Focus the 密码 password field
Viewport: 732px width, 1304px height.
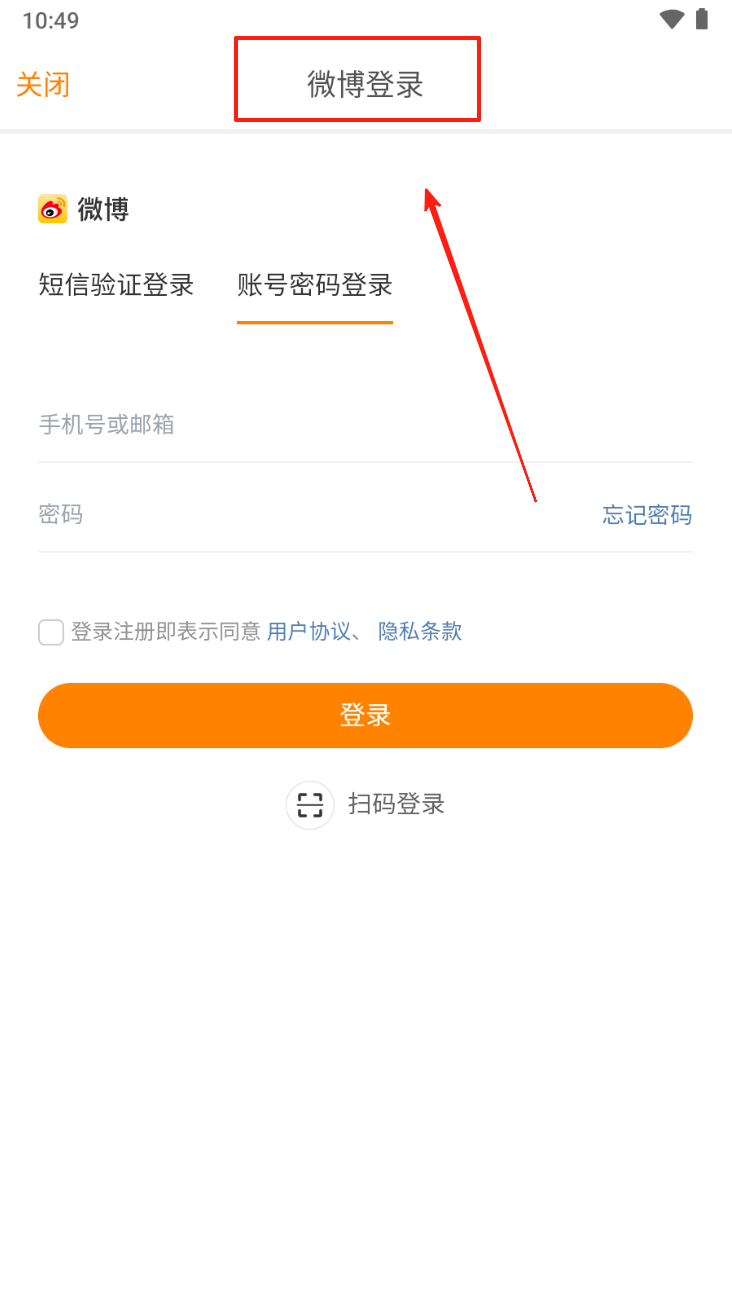point(310,515)
